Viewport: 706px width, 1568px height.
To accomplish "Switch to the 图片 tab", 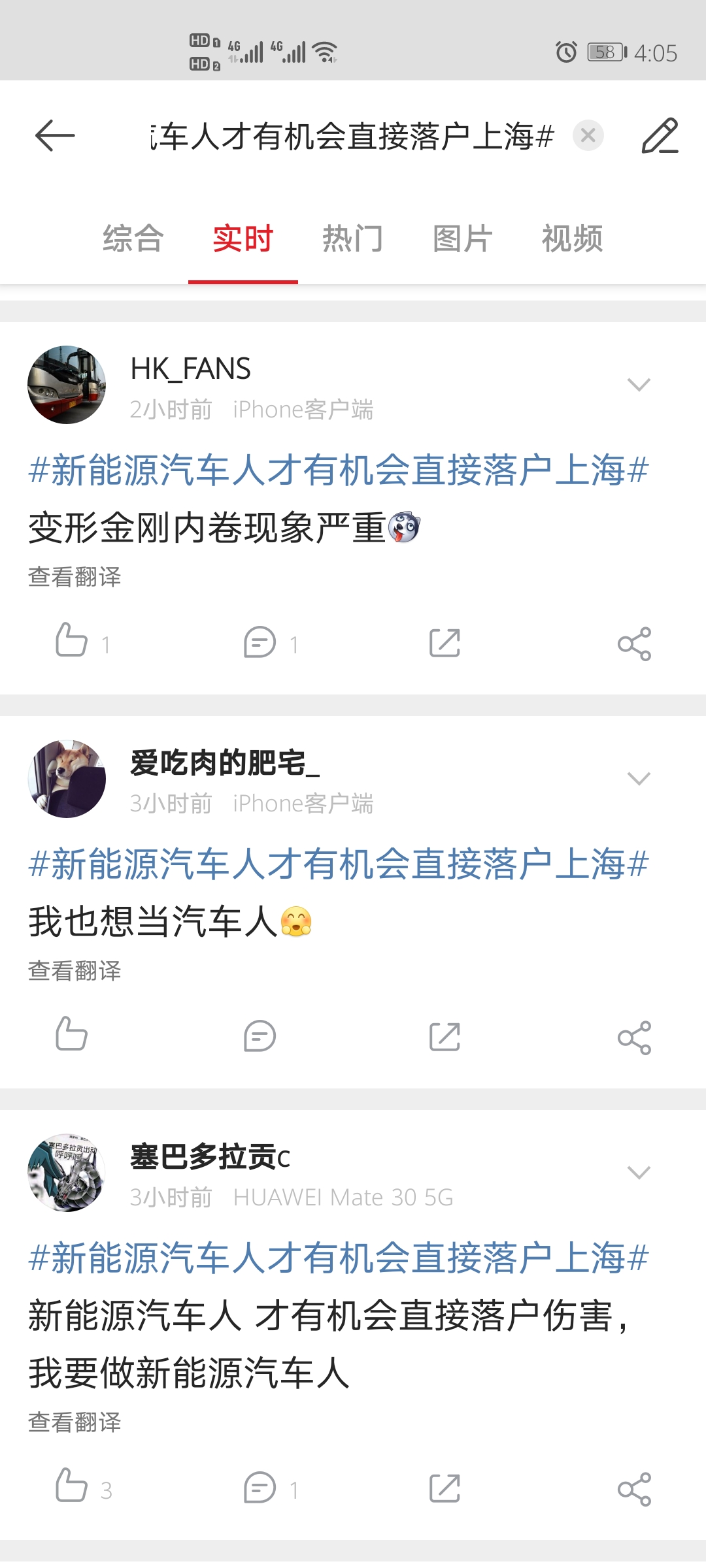I will [462, 238].
